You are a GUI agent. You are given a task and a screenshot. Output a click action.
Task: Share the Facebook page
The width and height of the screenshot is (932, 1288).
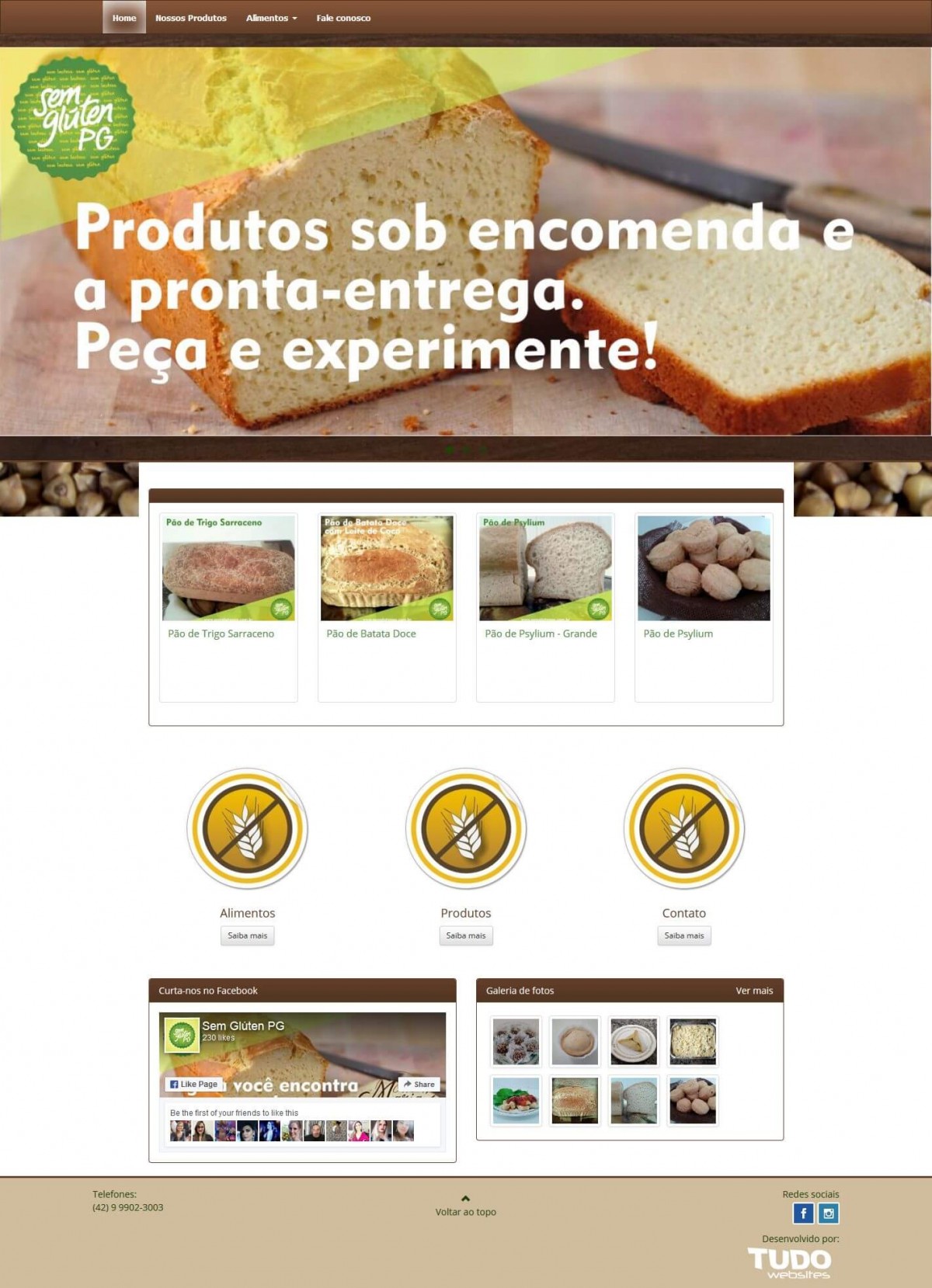419,1085
